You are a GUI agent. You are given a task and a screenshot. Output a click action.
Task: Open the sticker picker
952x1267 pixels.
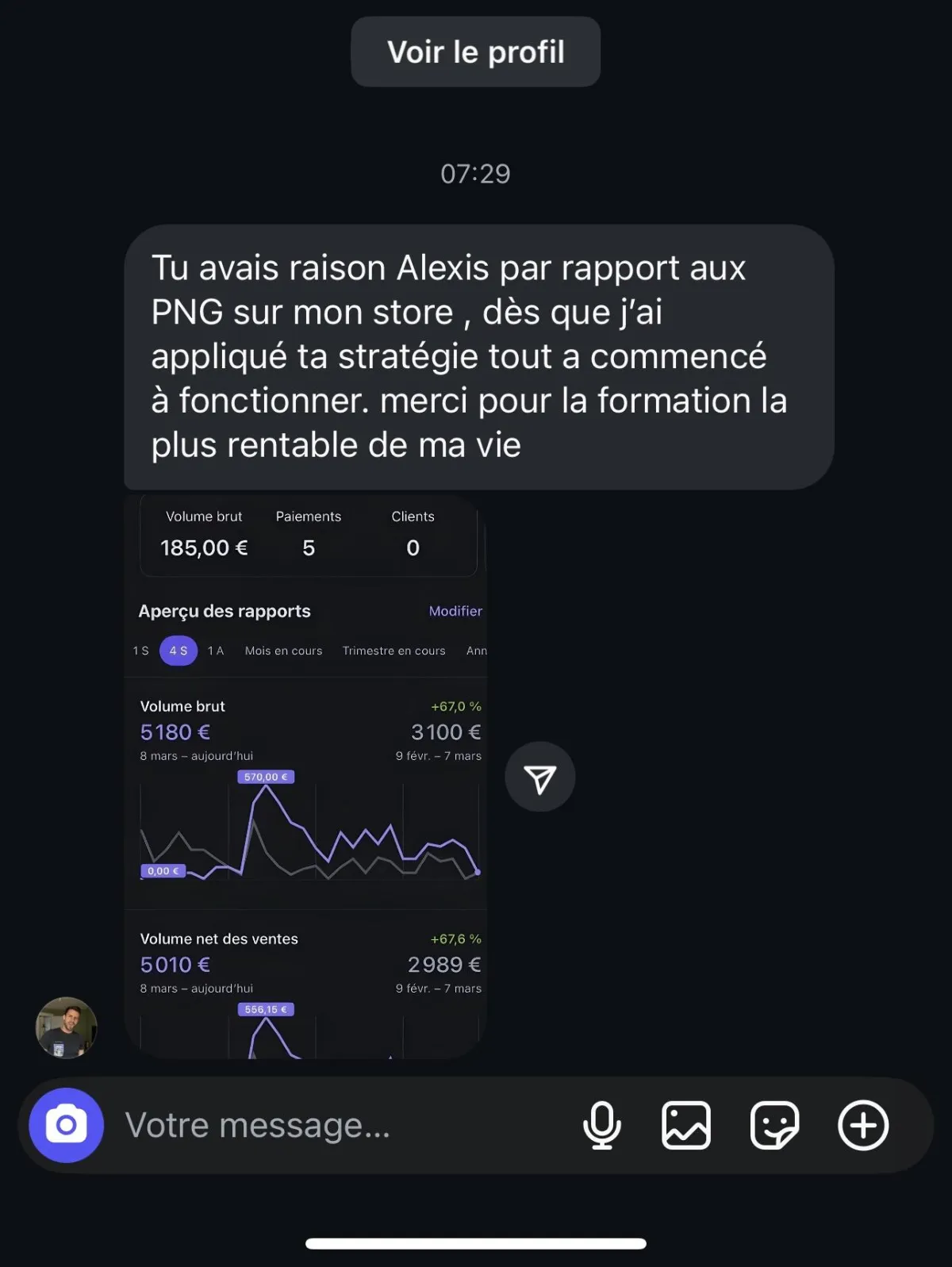(774, 1125)
